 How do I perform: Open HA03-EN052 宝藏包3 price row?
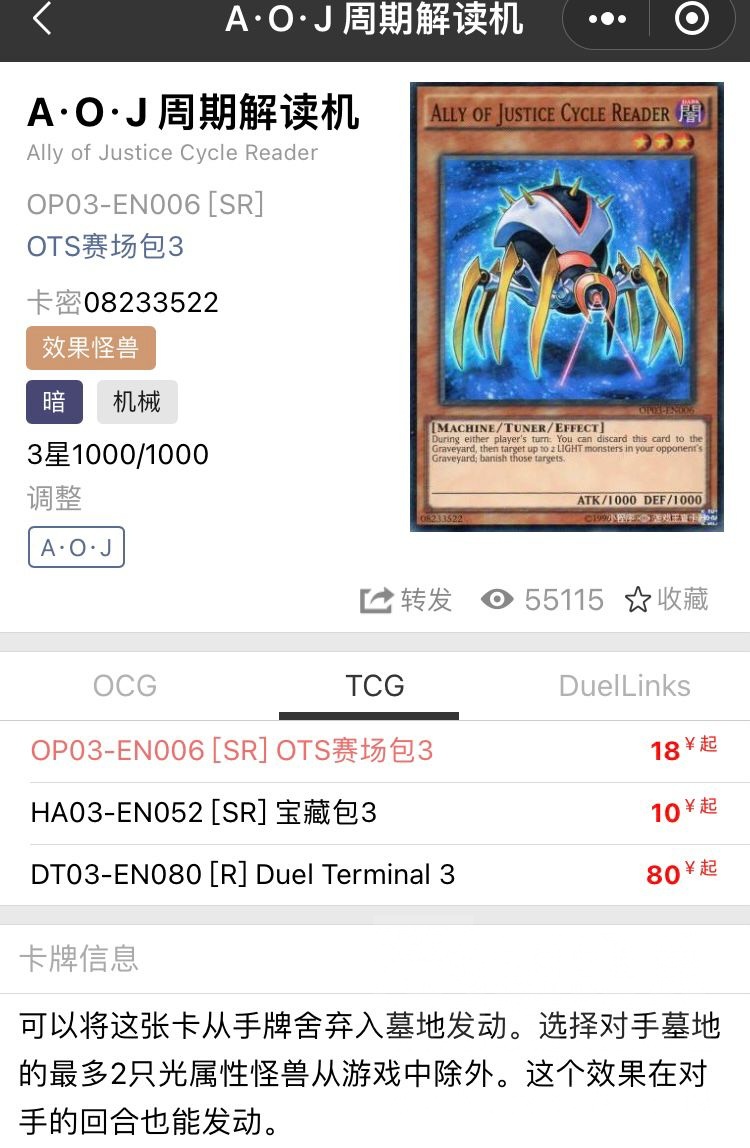(374, 813)
